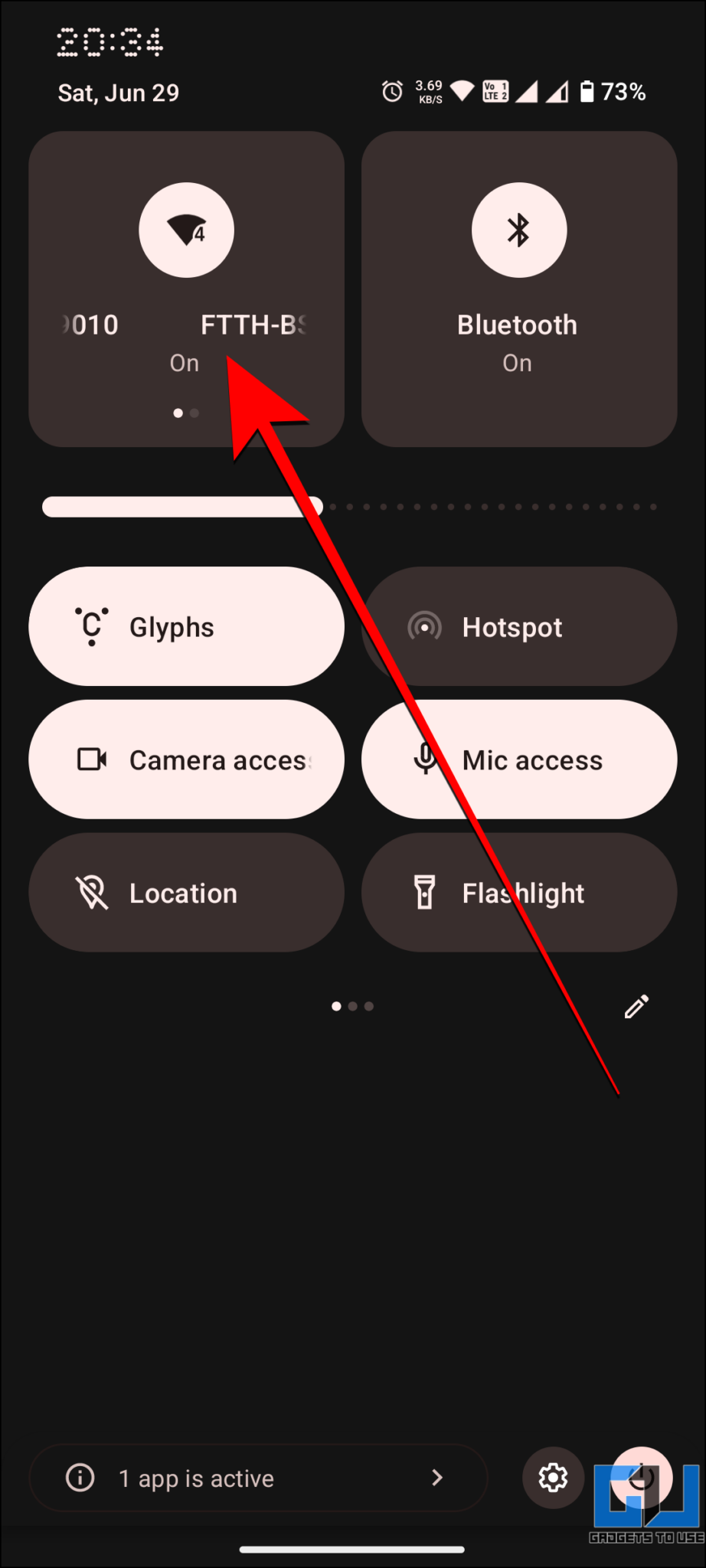Image resolution: width=706 pixels, height=1568 pixels.
Task: Tap the microphone icon on Mic access tile
Action: pos(426,759)
